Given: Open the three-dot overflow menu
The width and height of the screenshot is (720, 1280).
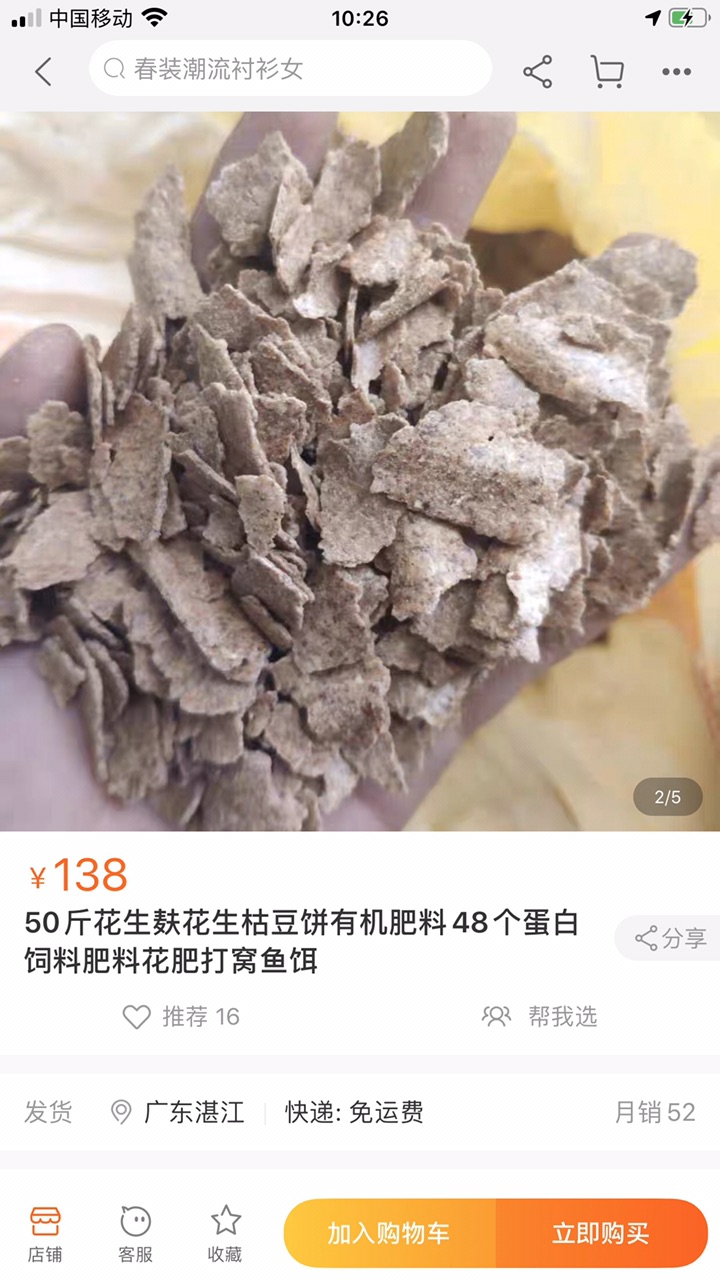Looking at the screenshot, I should coord(676,71).
